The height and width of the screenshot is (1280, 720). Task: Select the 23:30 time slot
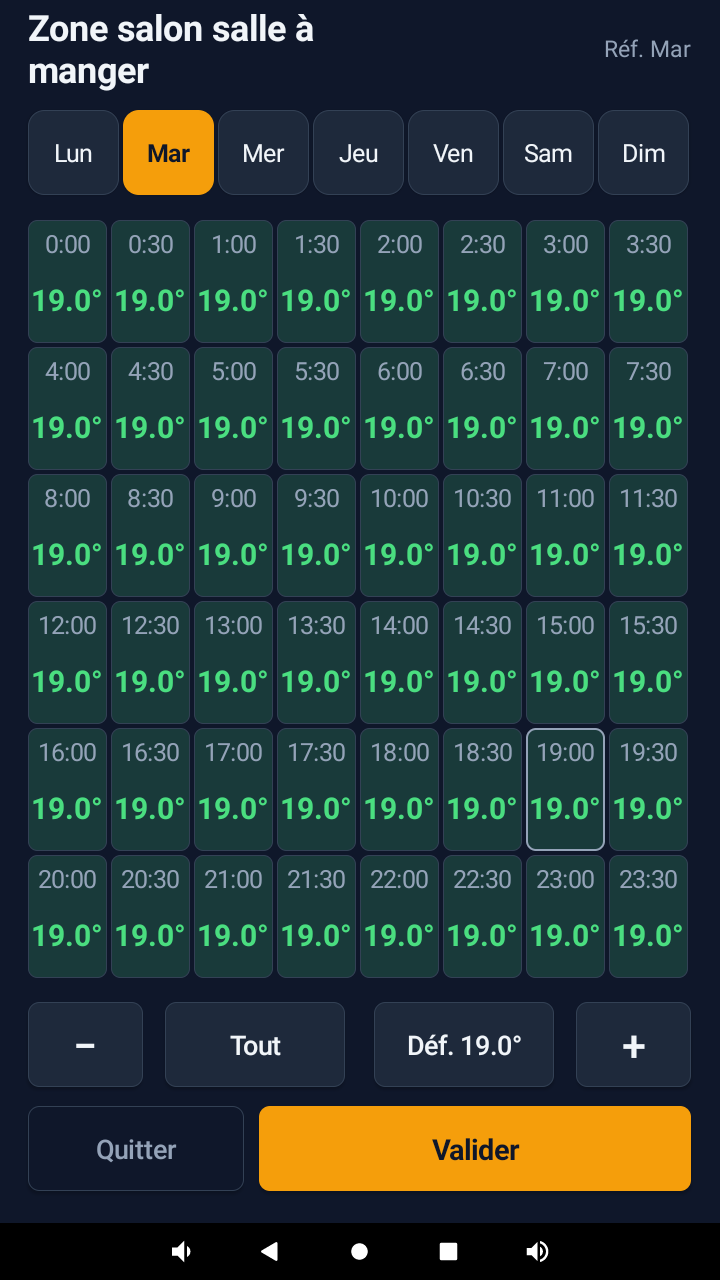pos(648,917)
